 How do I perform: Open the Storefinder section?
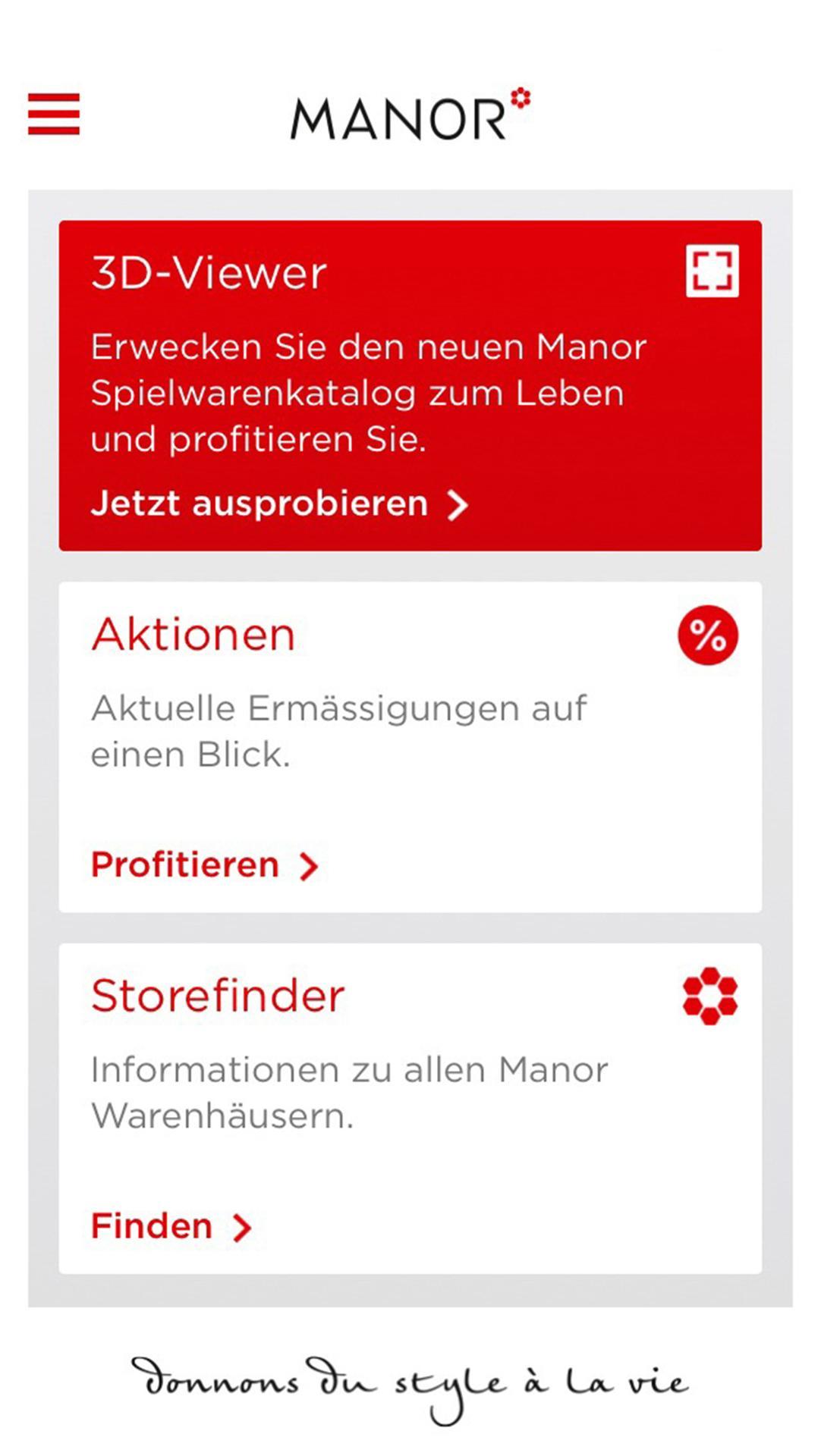pyautogui.click(x=217, y=996)
